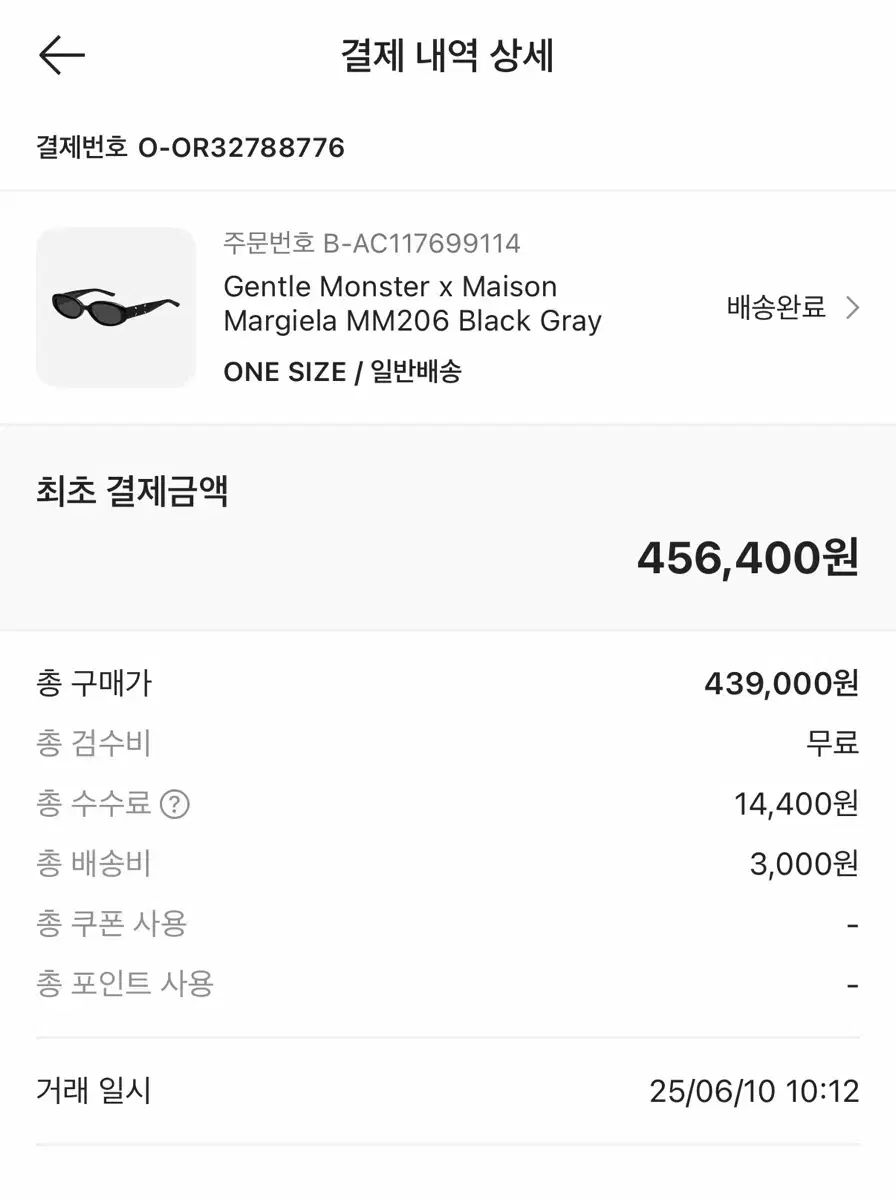
Task: Click the 결제 내역 상세 screen title
Action: point(447,57)
